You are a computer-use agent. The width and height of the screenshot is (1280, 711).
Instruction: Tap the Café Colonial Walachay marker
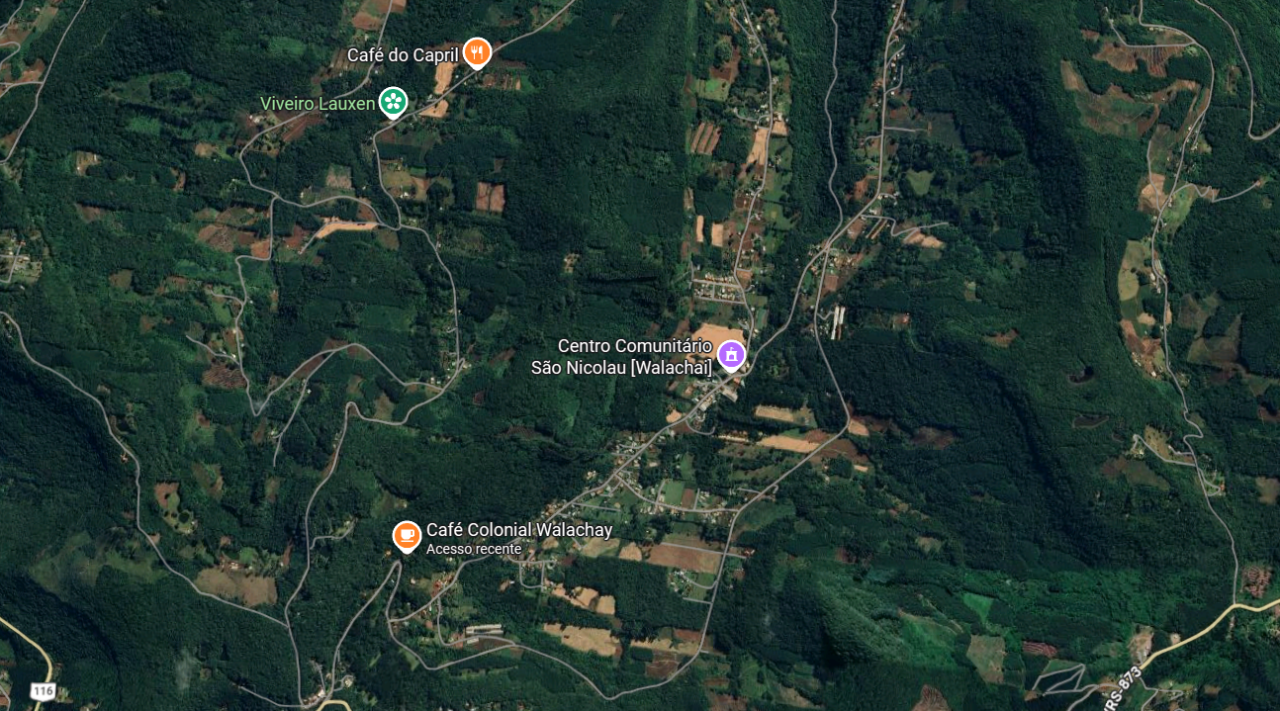406,536
